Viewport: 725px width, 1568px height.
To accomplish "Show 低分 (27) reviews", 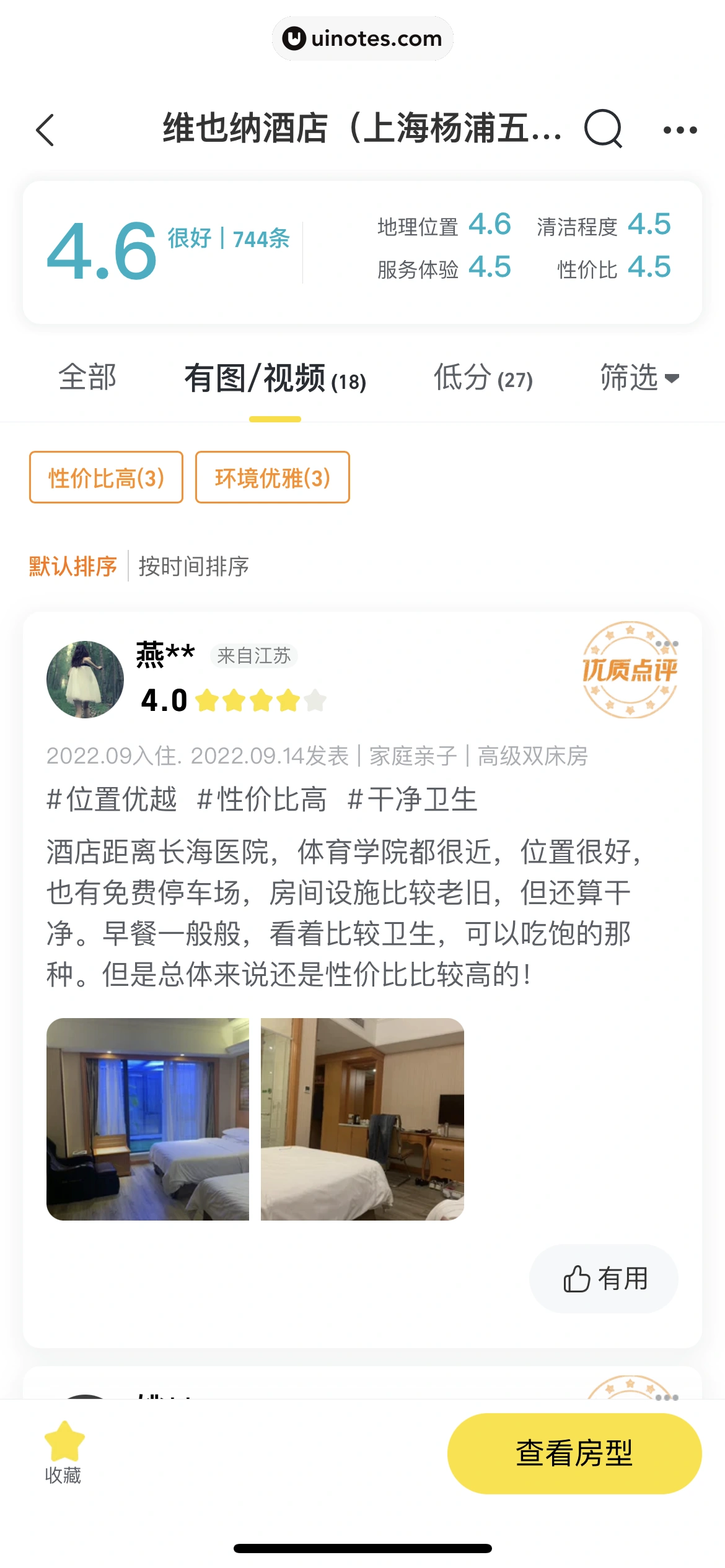I will pos(483,378).
